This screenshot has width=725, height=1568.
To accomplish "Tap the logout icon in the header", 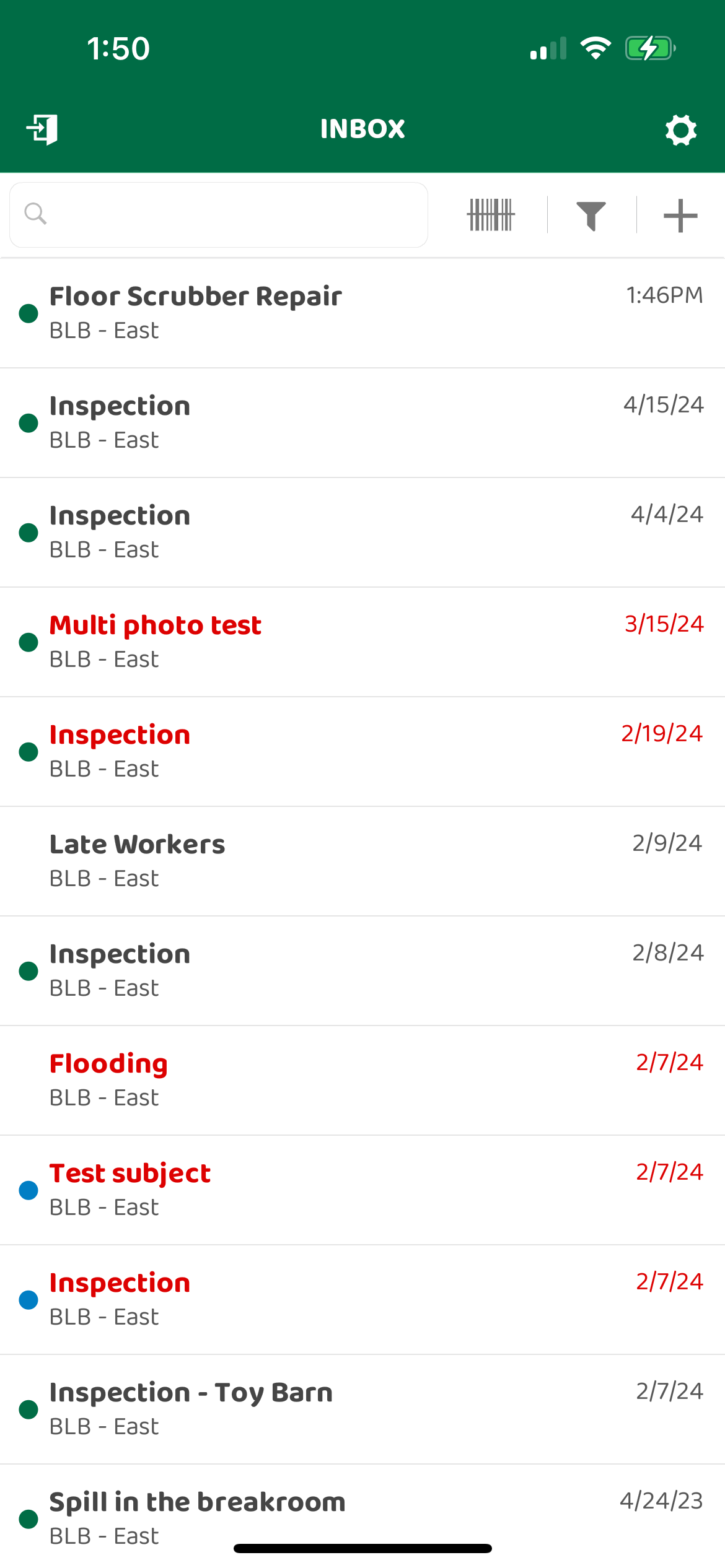I will (42, 129).
